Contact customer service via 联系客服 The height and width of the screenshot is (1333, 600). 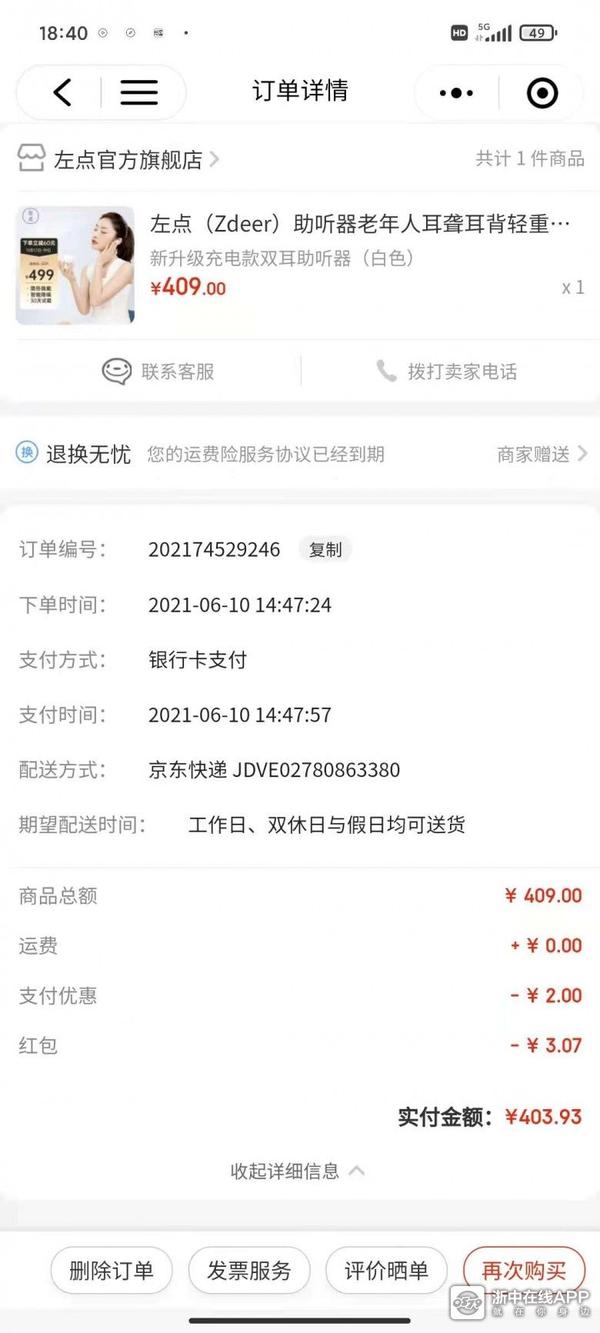pos(158,372)
